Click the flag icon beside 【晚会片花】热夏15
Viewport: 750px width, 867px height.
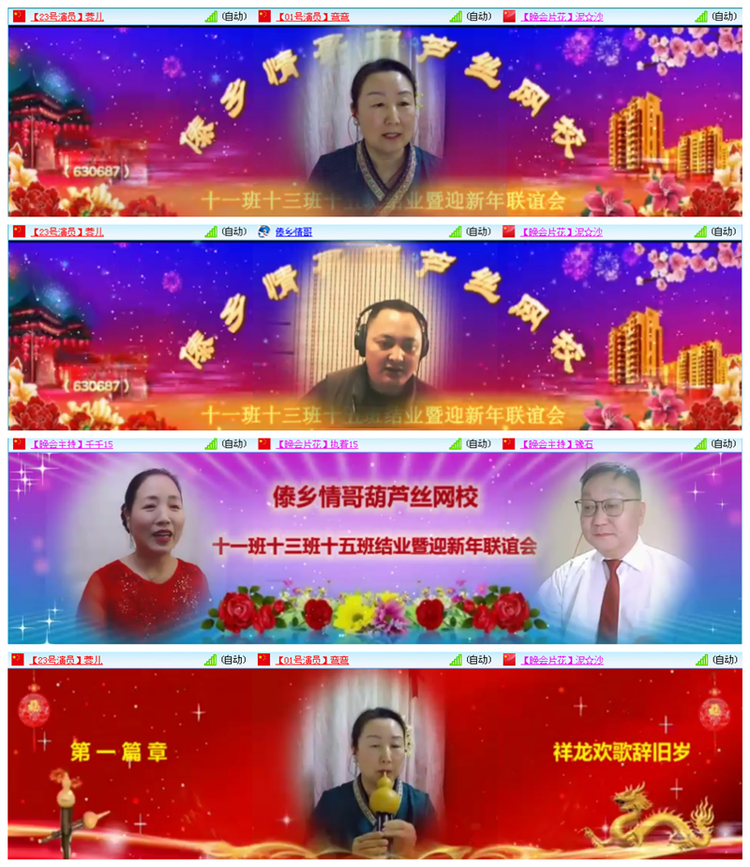[x=262, y=444]
